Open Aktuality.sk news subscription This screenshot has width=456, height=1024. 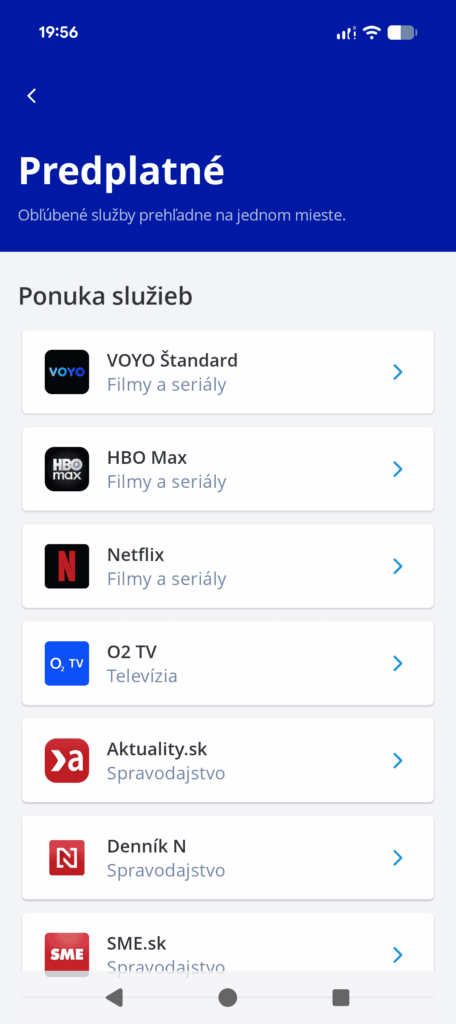tap(228, 761)
